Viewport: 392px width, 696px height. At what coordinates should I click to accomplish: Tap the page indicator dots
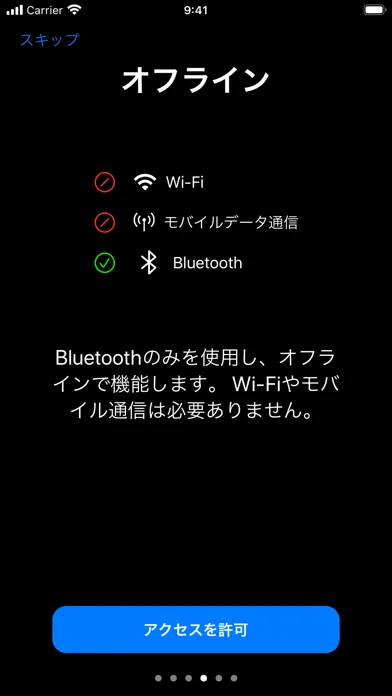[196, 678]
